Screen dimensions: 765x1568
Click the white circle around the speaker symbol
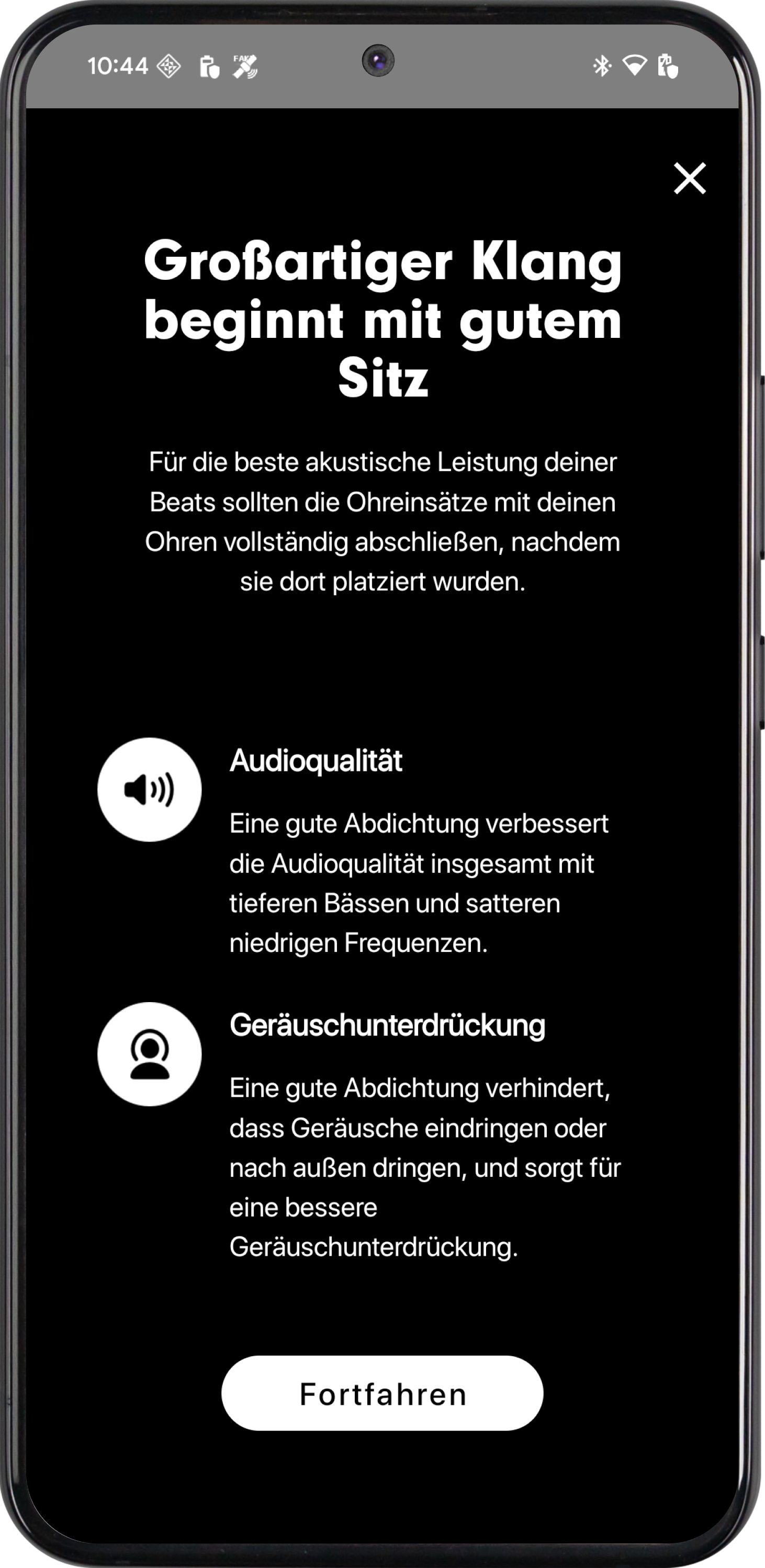coord(149,788)
